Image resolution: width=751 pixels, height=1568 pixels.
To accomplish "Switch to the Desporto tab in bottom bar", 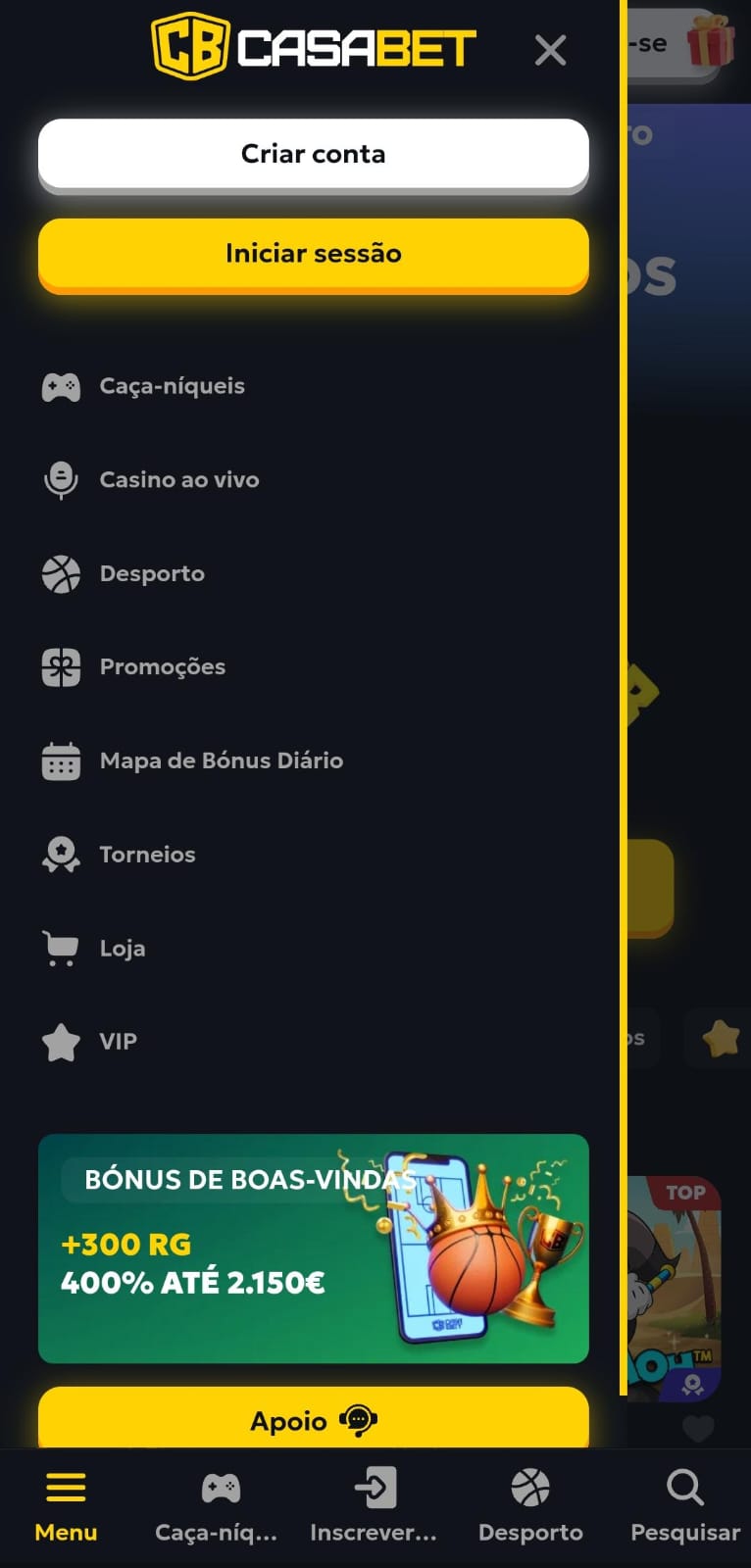I will (530, 1506).
